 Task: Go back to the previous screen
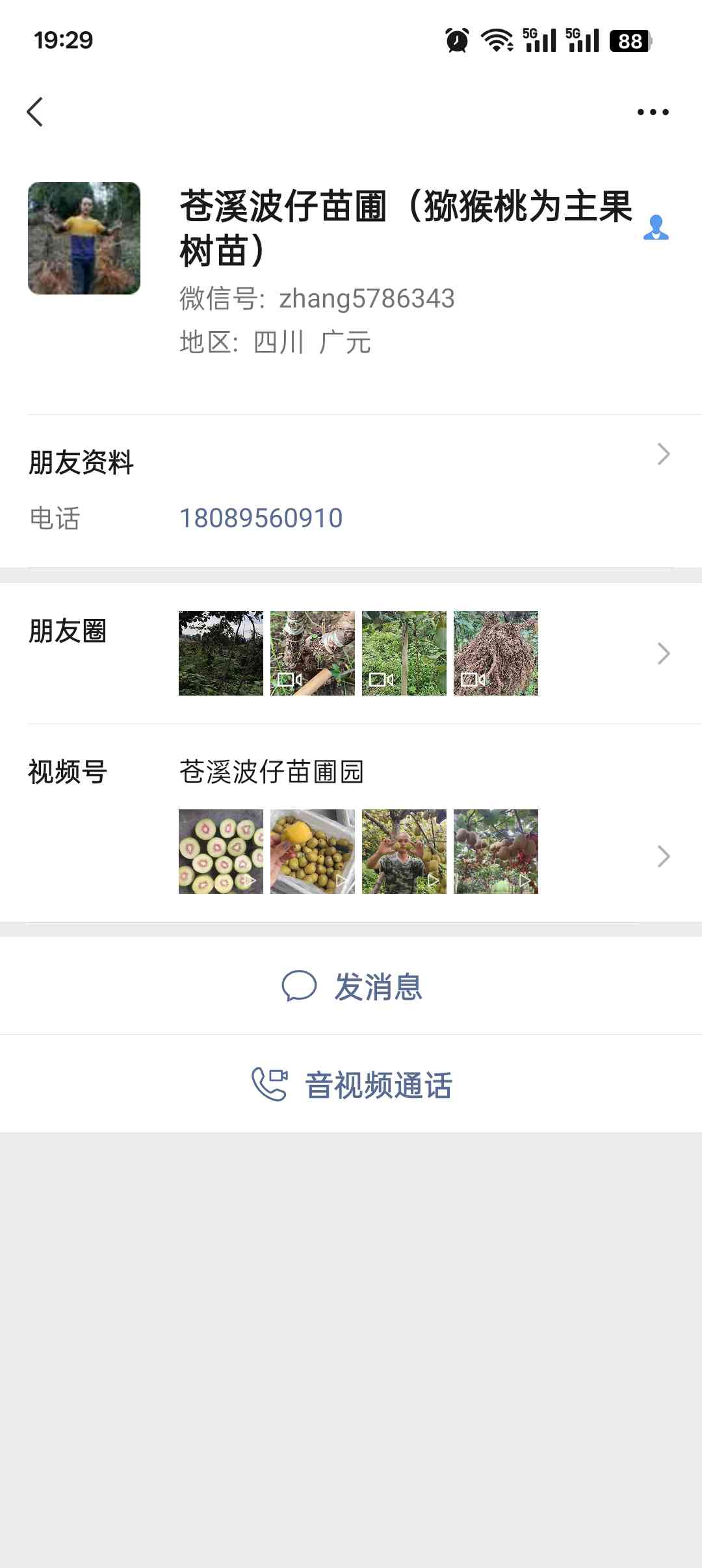[35, 112]
